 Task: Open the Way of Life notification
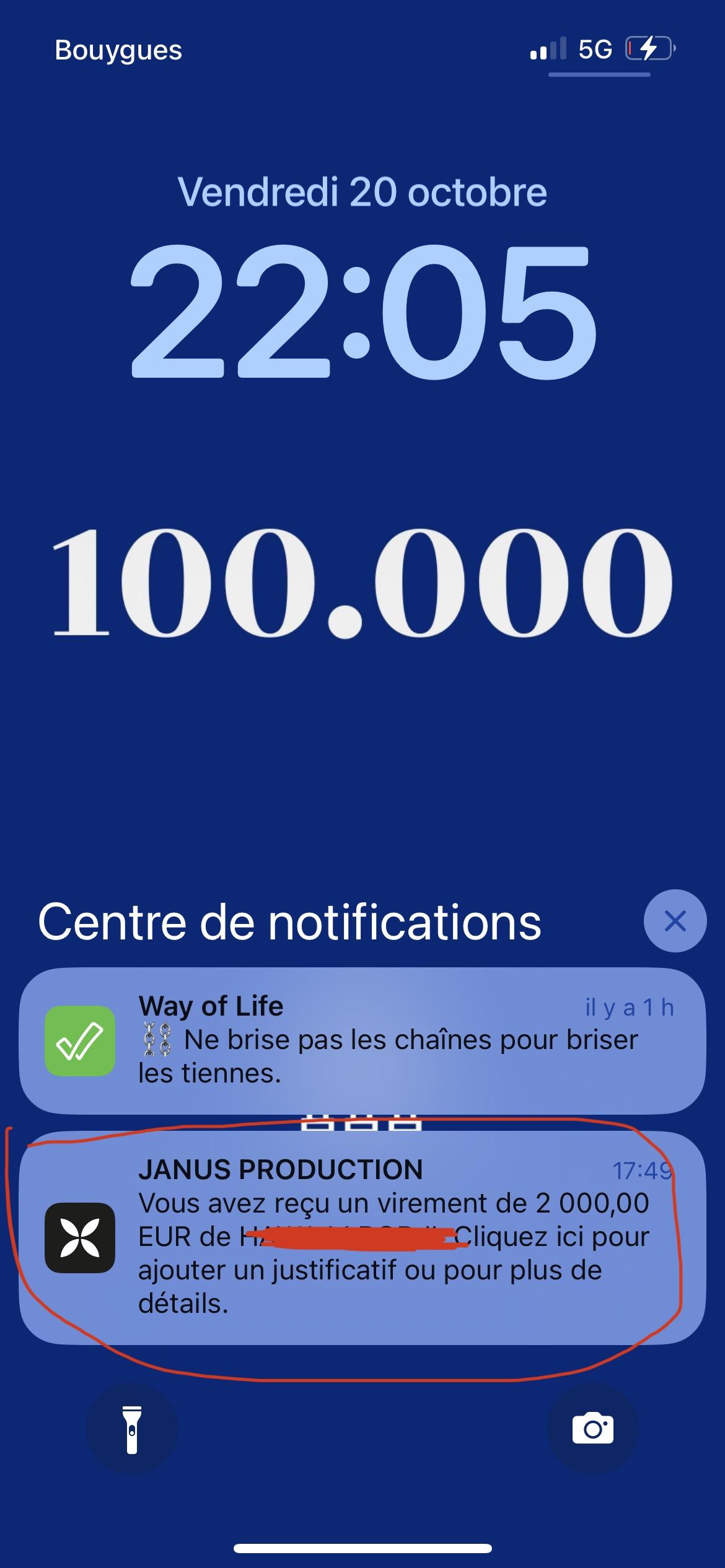[362, 1040]
